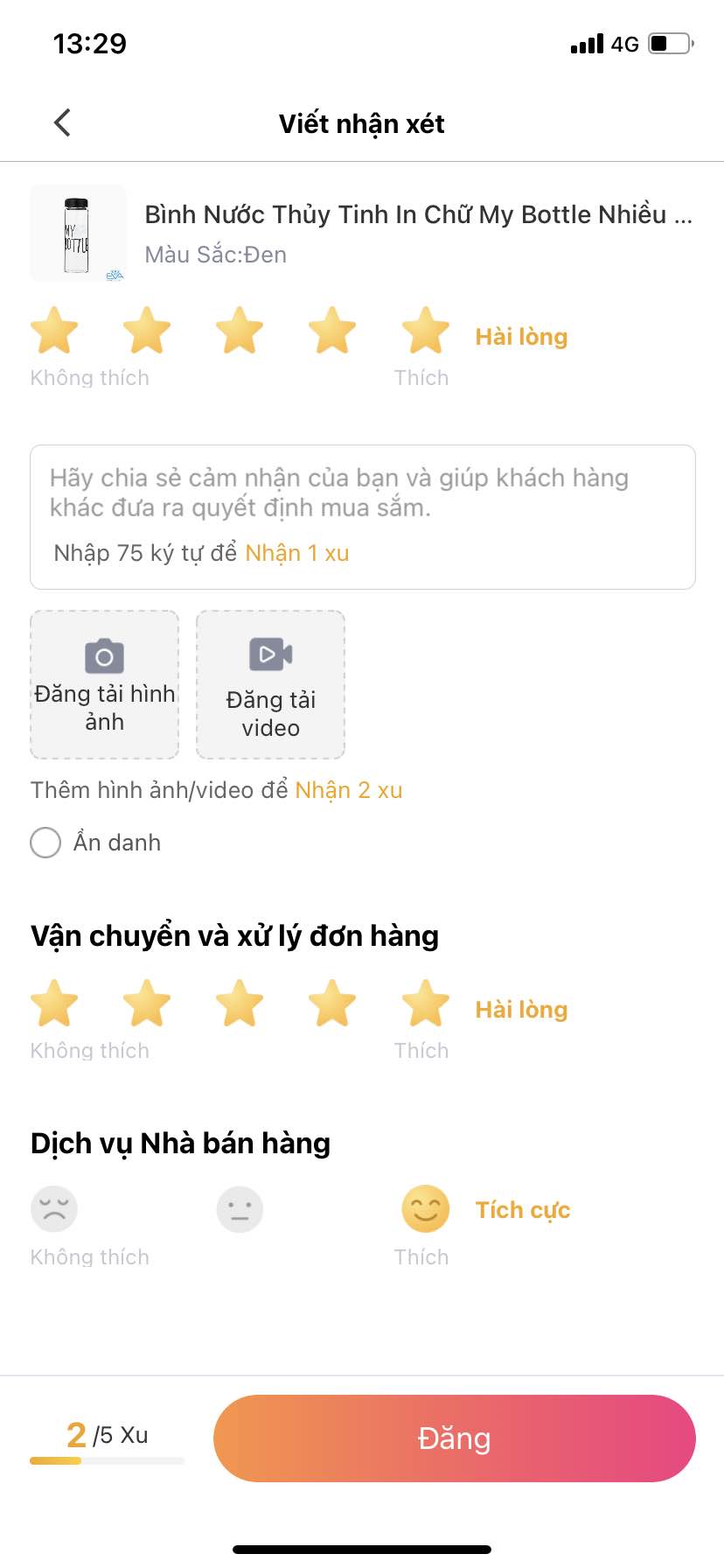Rate shipping and order handling two stars
Screen dimensions: 724x1568
point(147,1004)
